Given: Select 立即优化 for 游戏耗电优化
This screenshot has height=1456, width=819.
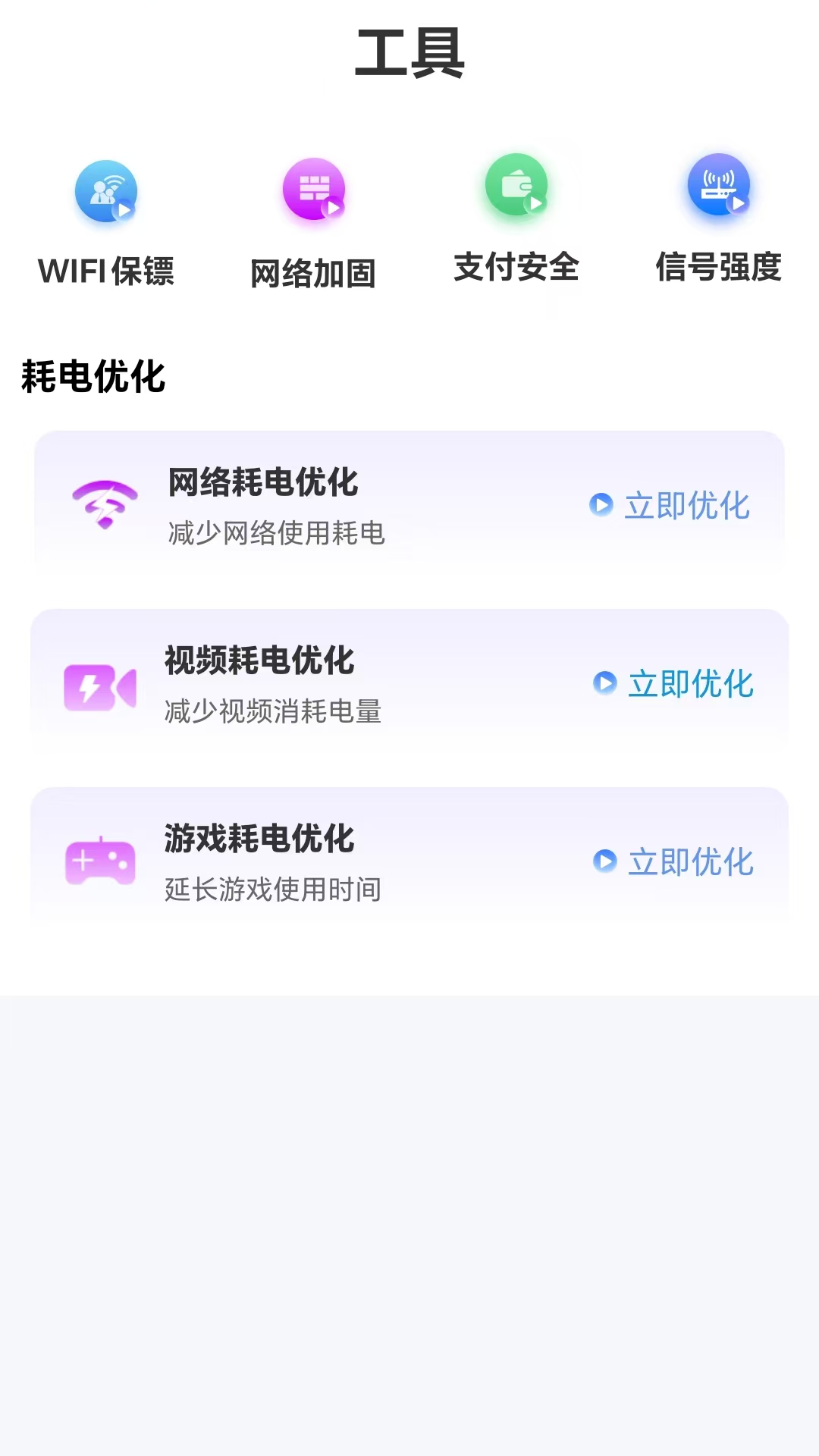Looking at the screenshot, I should tap(673, 862).
